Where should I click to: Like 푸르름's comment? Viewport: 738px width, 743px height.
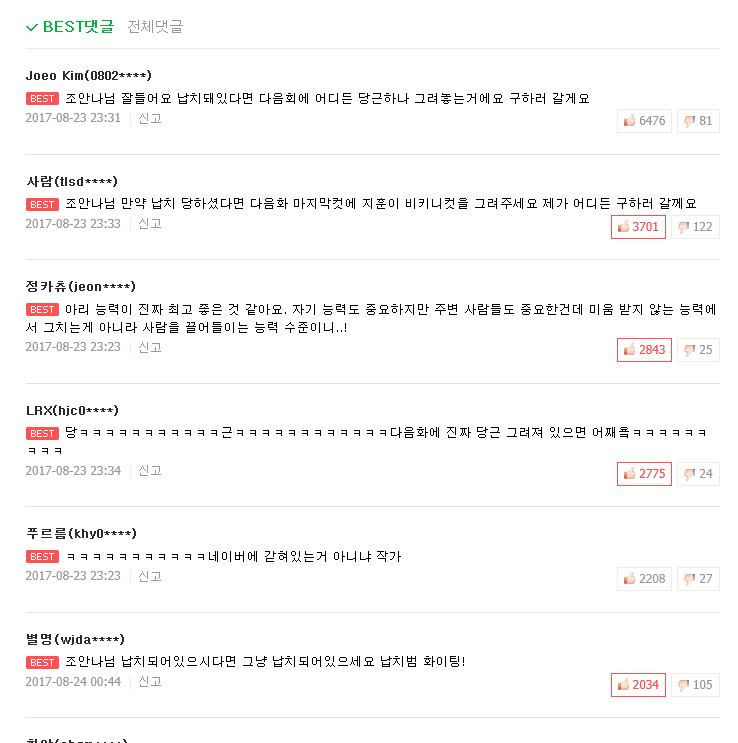(643, 578)
